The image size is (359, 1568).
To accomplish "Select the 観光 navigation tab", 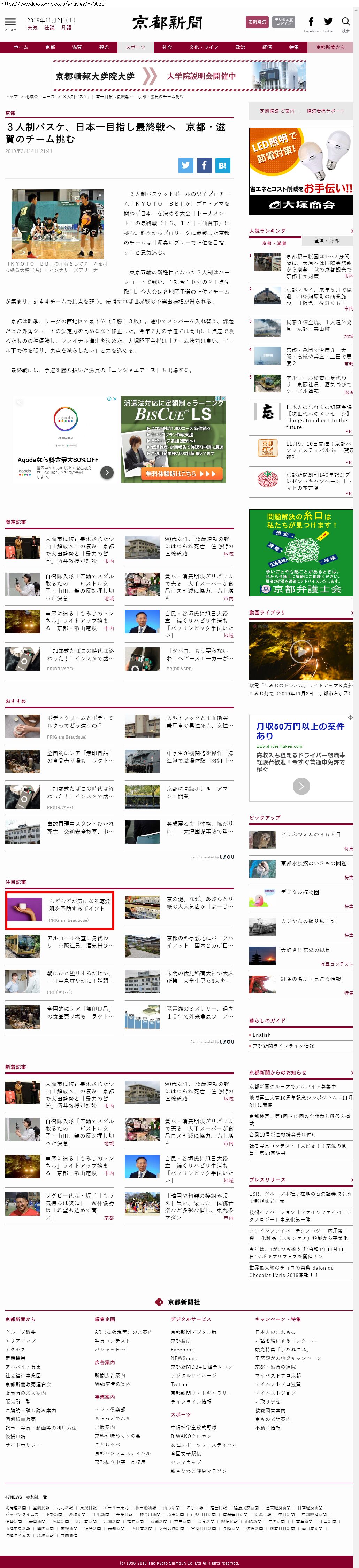I will pos(104,47).
